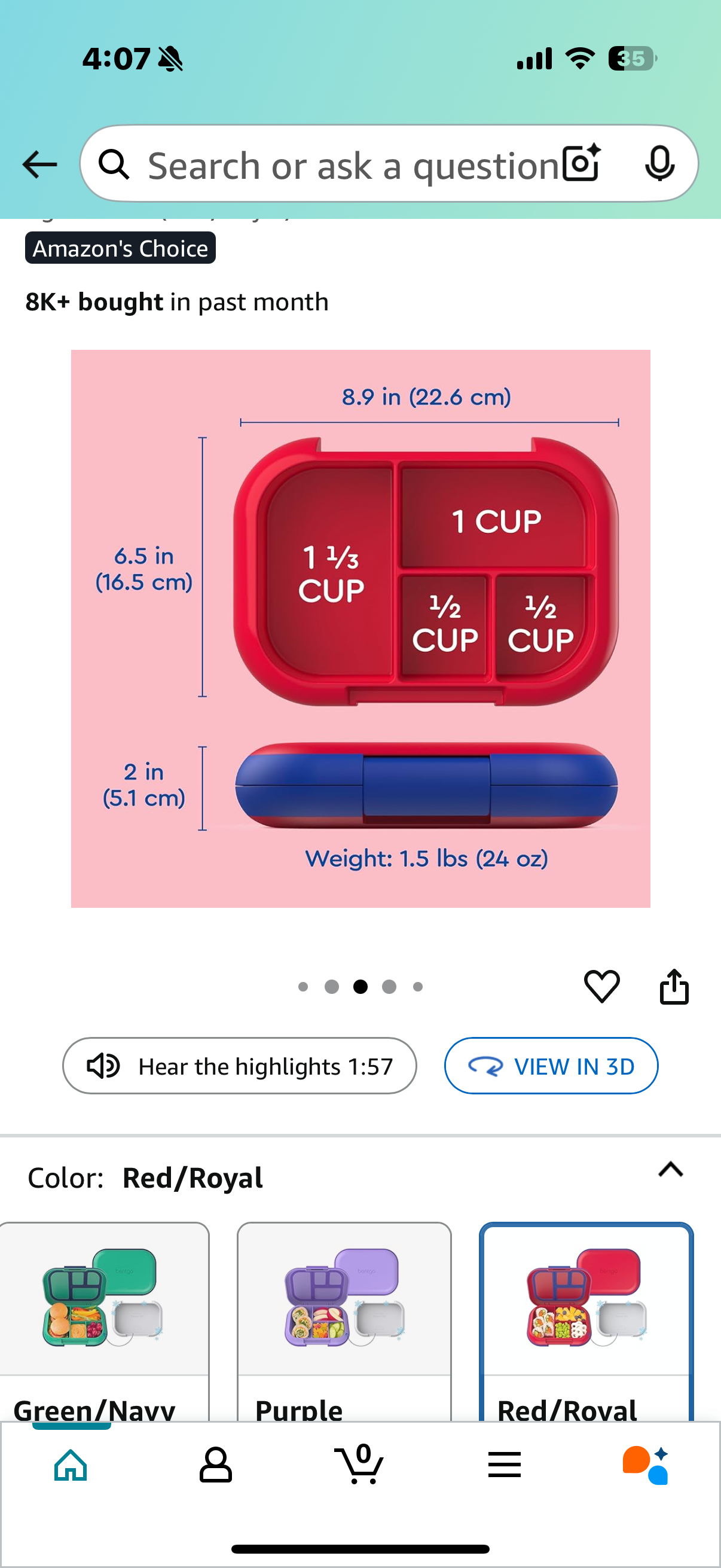Screen dimensions: 721x1568
Task: Open the bento box dimensions product image
Action: [x=360, y=628]
